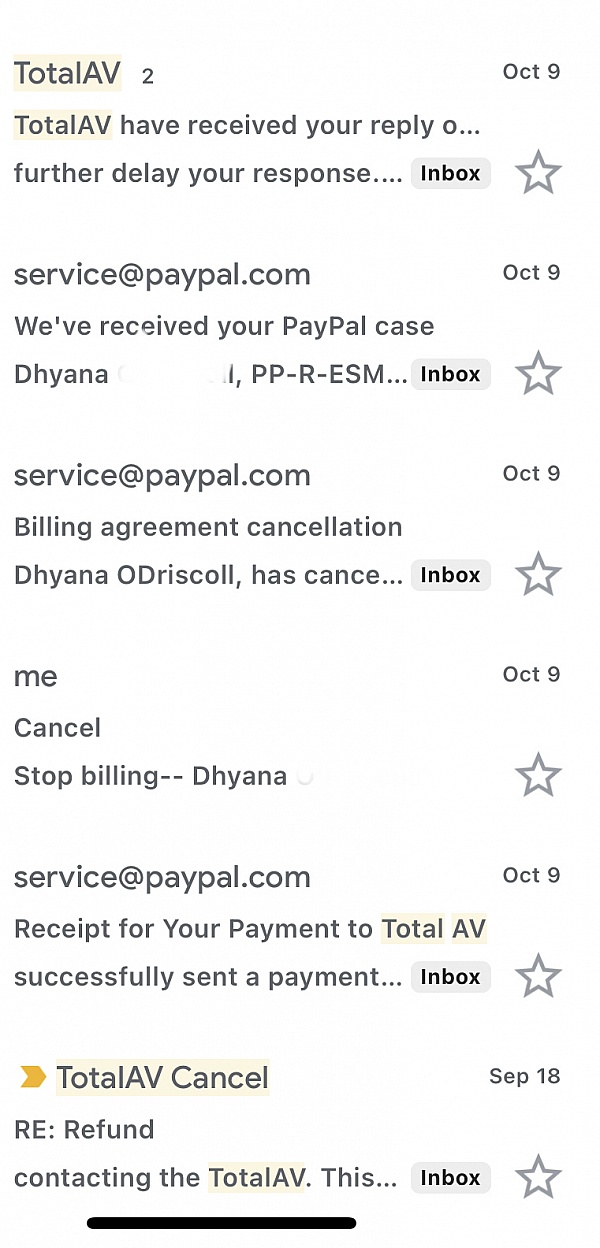Star the "RE: Refund" email
Image resolution: width=600 pixels, height=1248 pixels.
tap(538, 1178)
